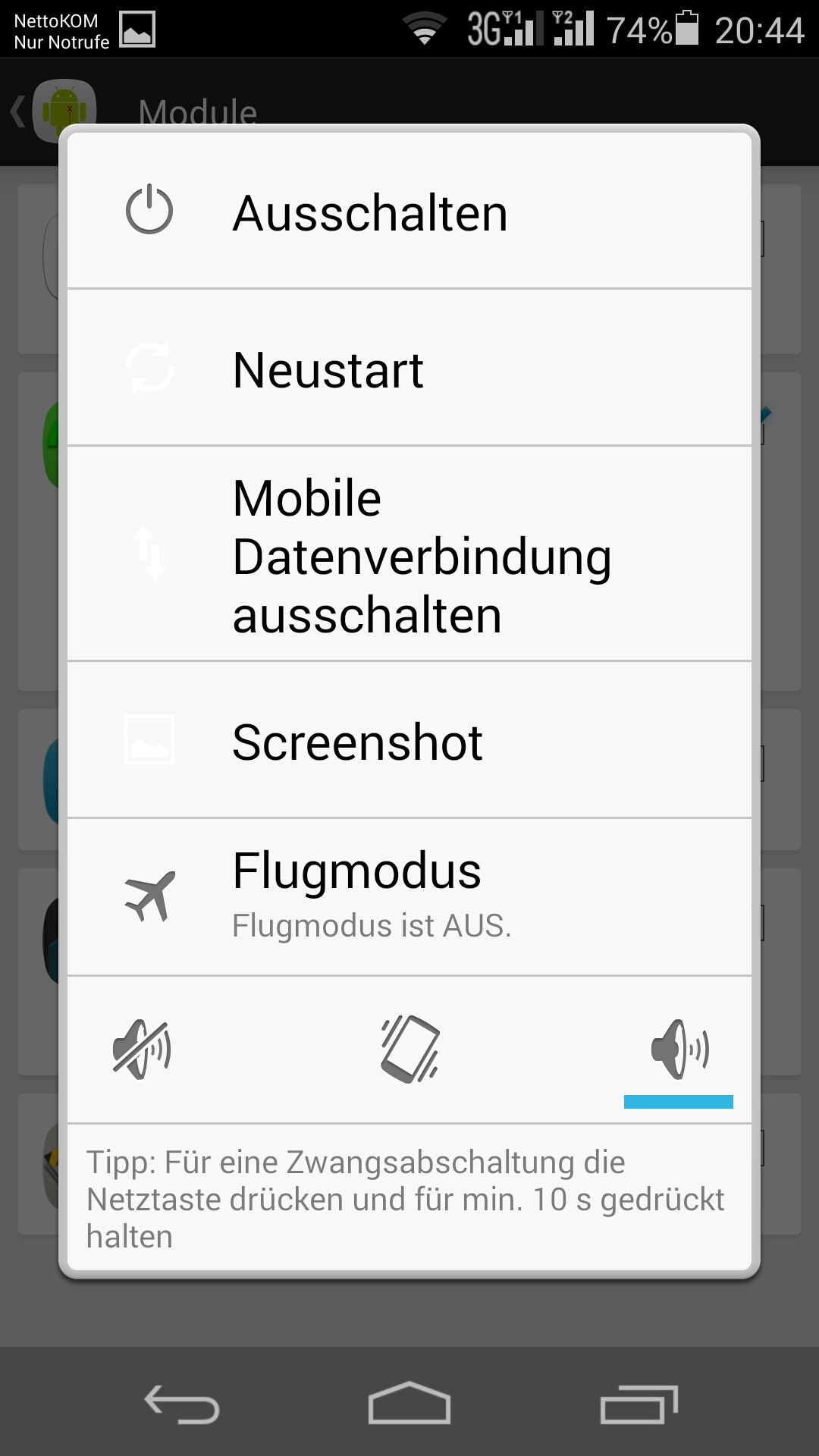This screenshot has height=1456, width=819.
Task: Take a Screenshot from the power menu
Action: (409, 740)
